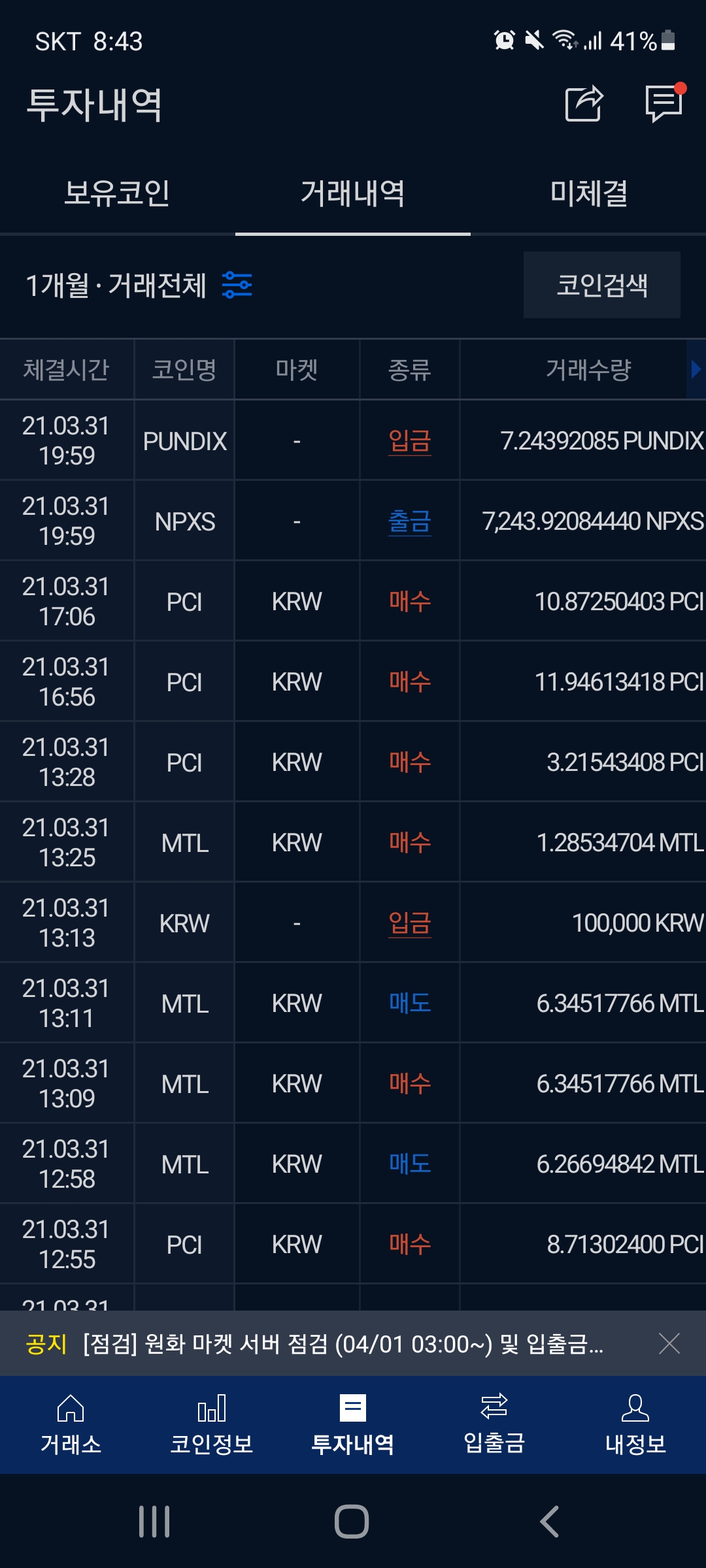Open the messages icon with red dot
706x1568 pixels.
point(665,103)
